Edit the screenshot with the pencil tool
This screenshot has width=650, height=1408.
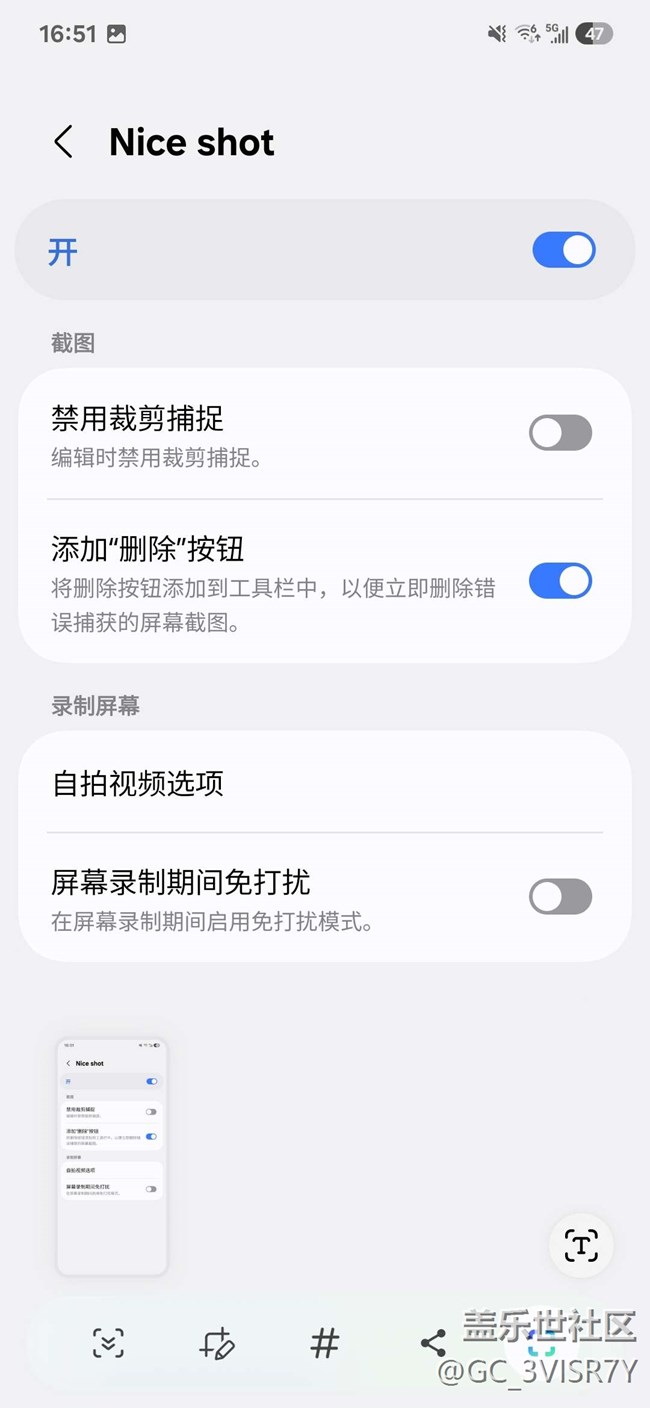pyautogui.click(x=216, y=1343)
